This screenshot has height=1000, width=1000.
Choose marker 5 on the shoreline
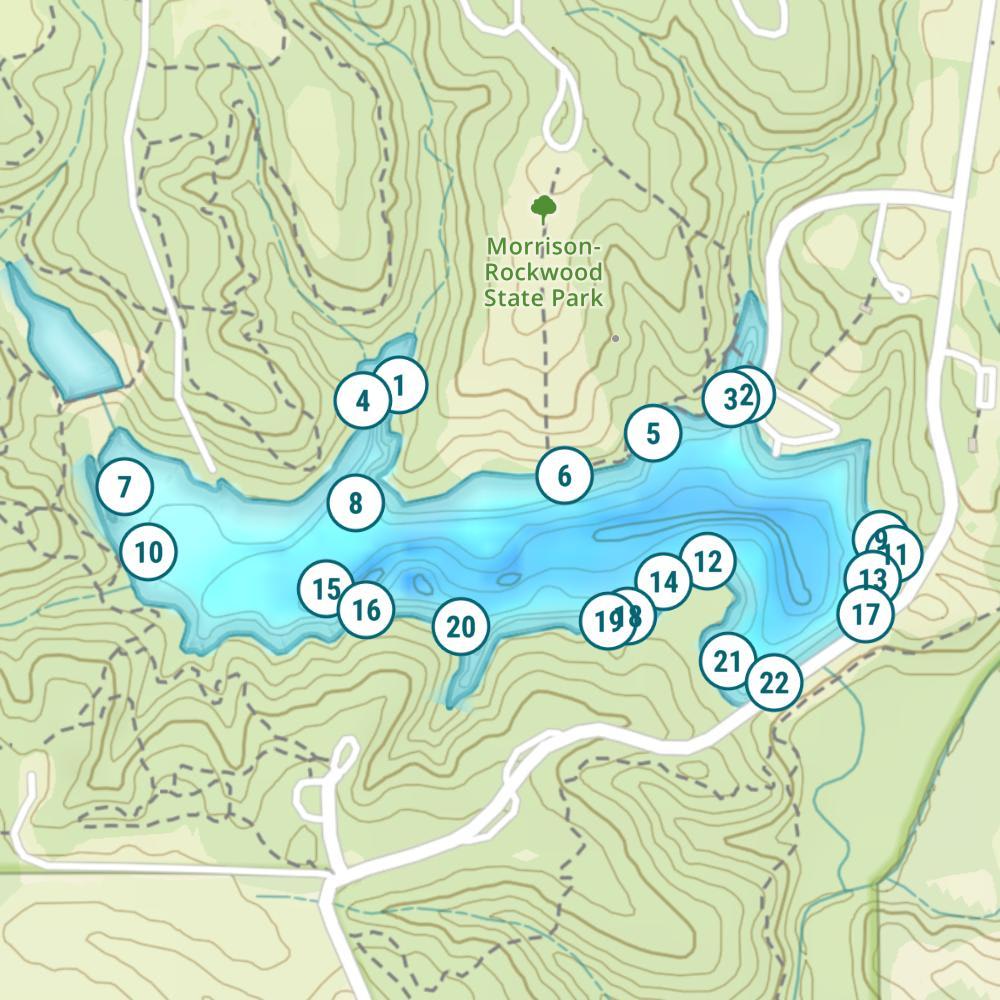click(653, 434)
